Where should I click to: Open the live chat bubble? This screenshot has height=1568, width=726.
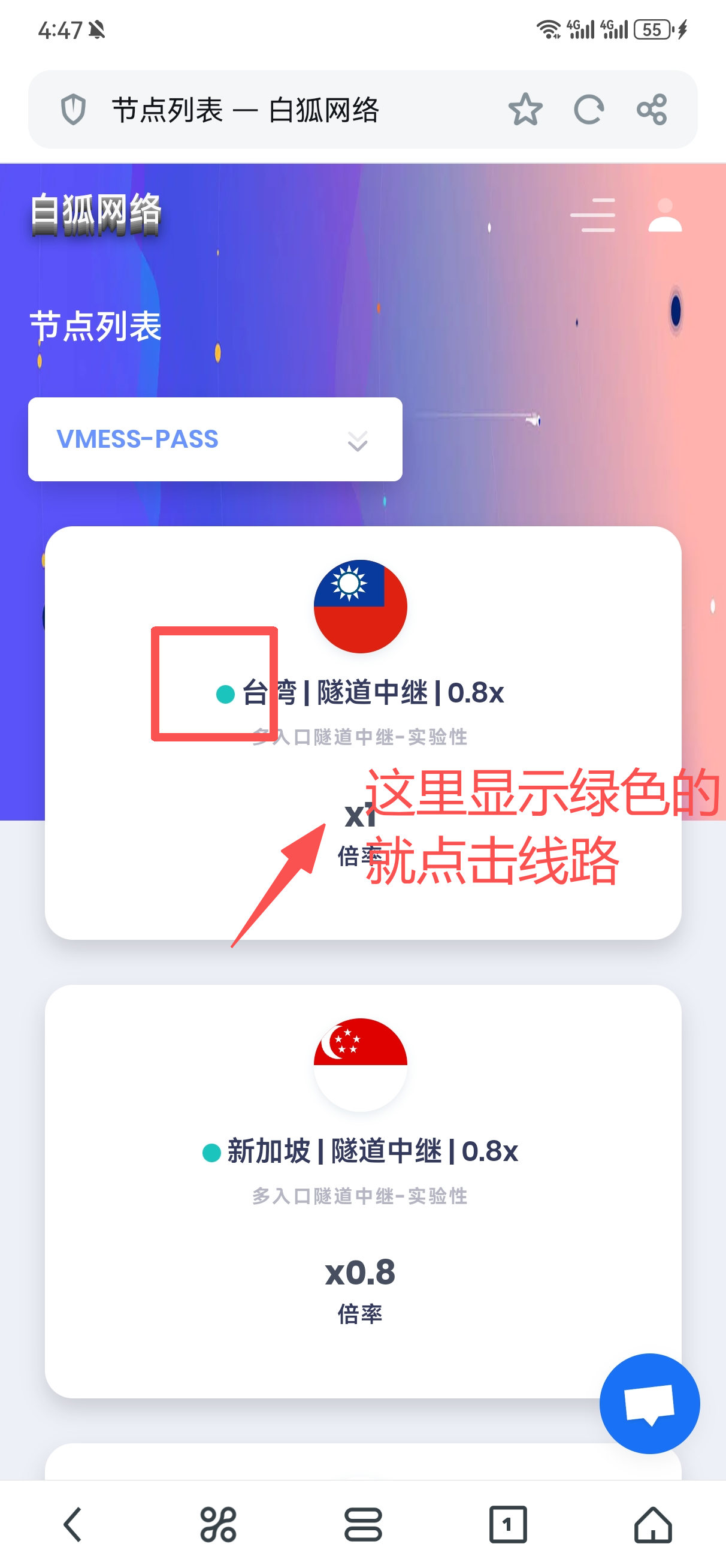649,1404
